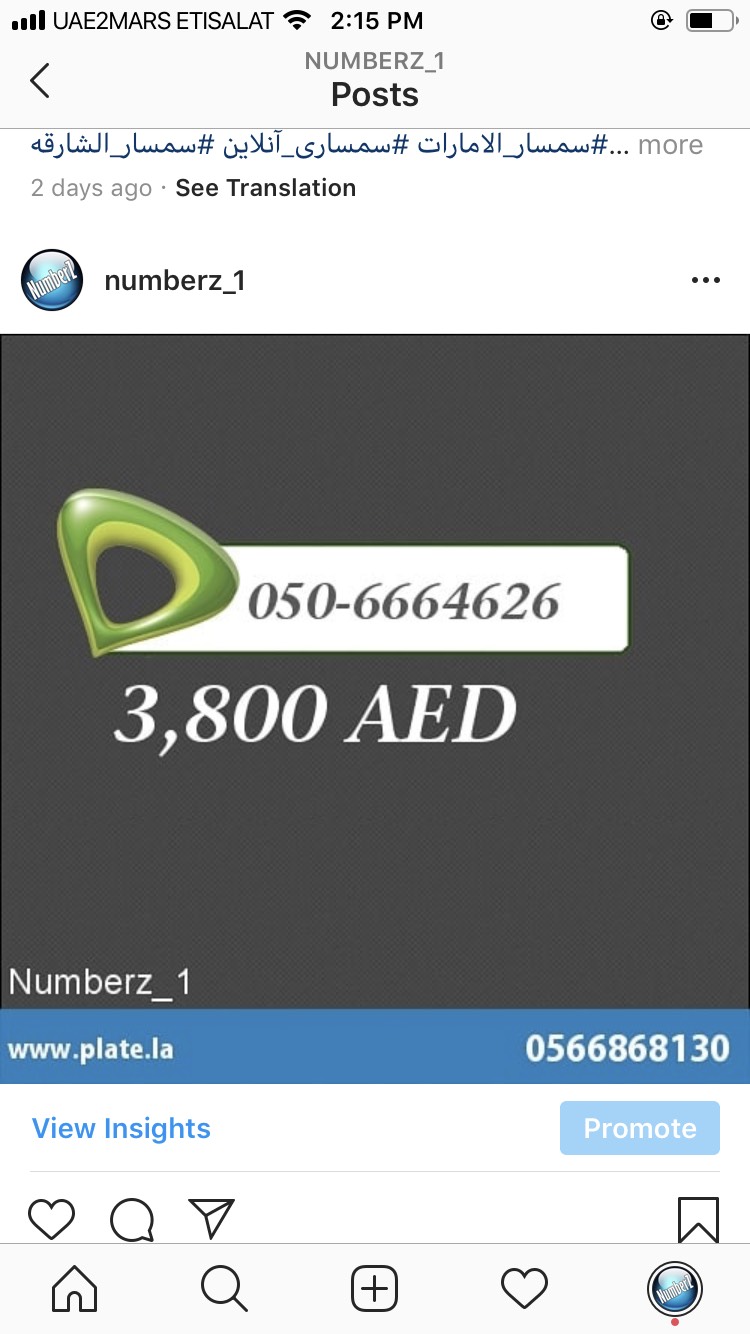Go back from the Posts screen

(x=39, y=80)
